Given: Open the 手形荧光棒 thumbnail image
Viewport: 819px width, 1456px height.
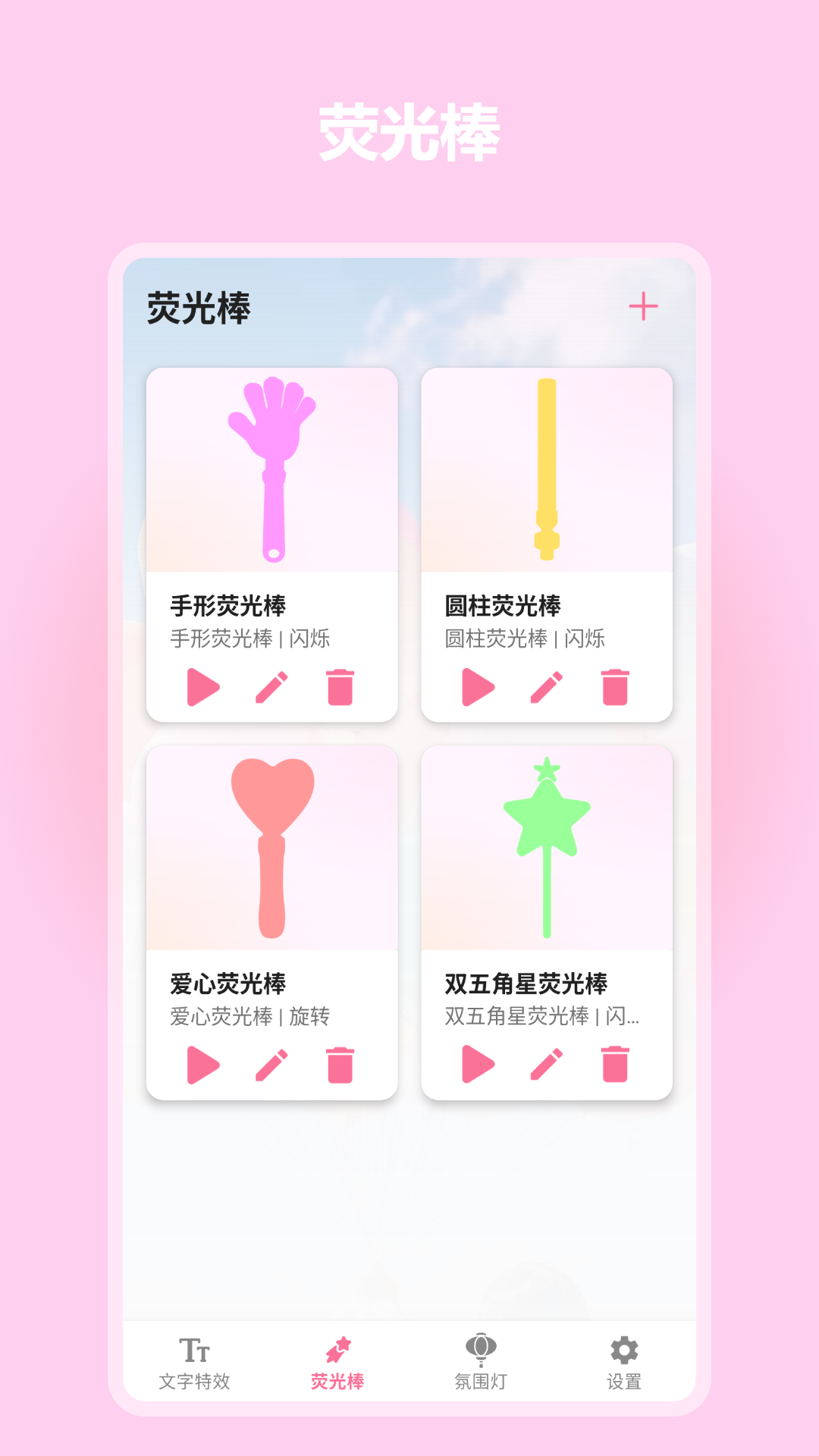Looking at the screenshot, I should 273,470.
